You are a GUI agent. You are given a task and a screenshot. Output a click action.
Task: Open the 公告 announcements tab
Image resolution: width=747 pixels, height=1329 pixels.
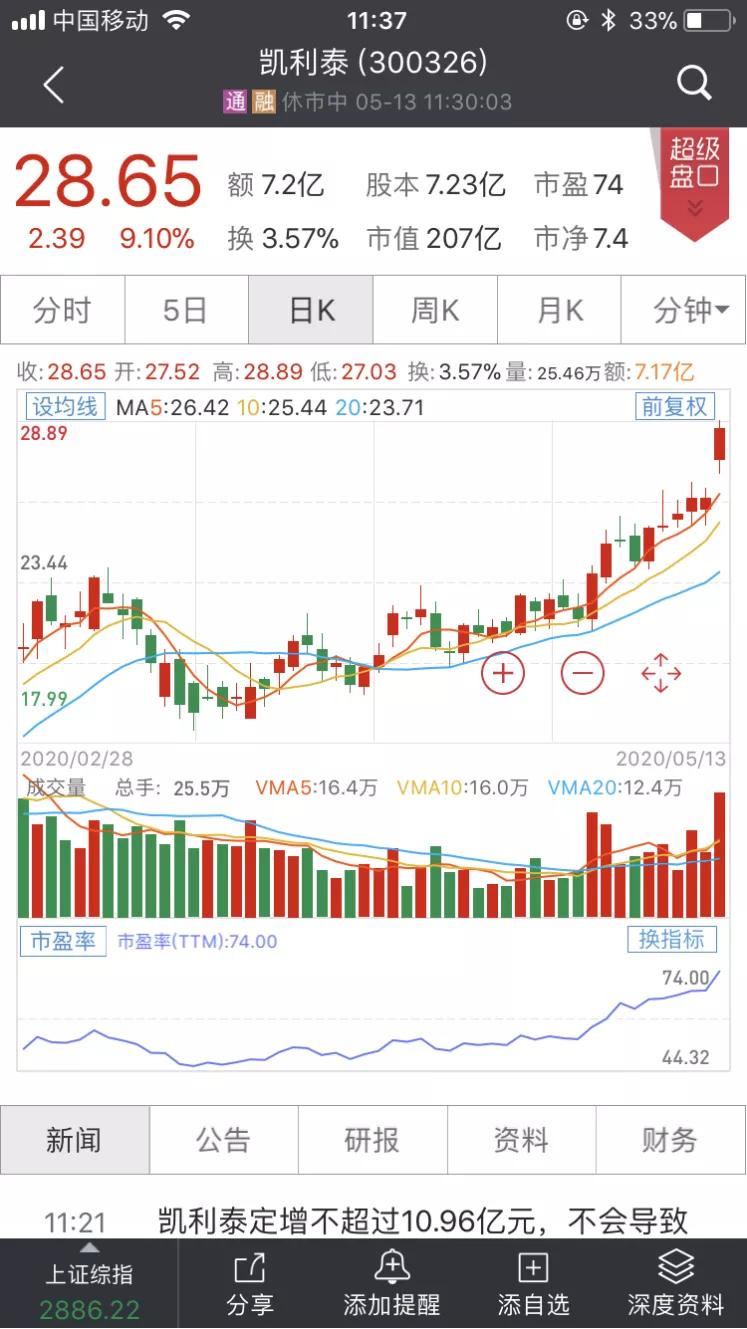point(224,1140)
